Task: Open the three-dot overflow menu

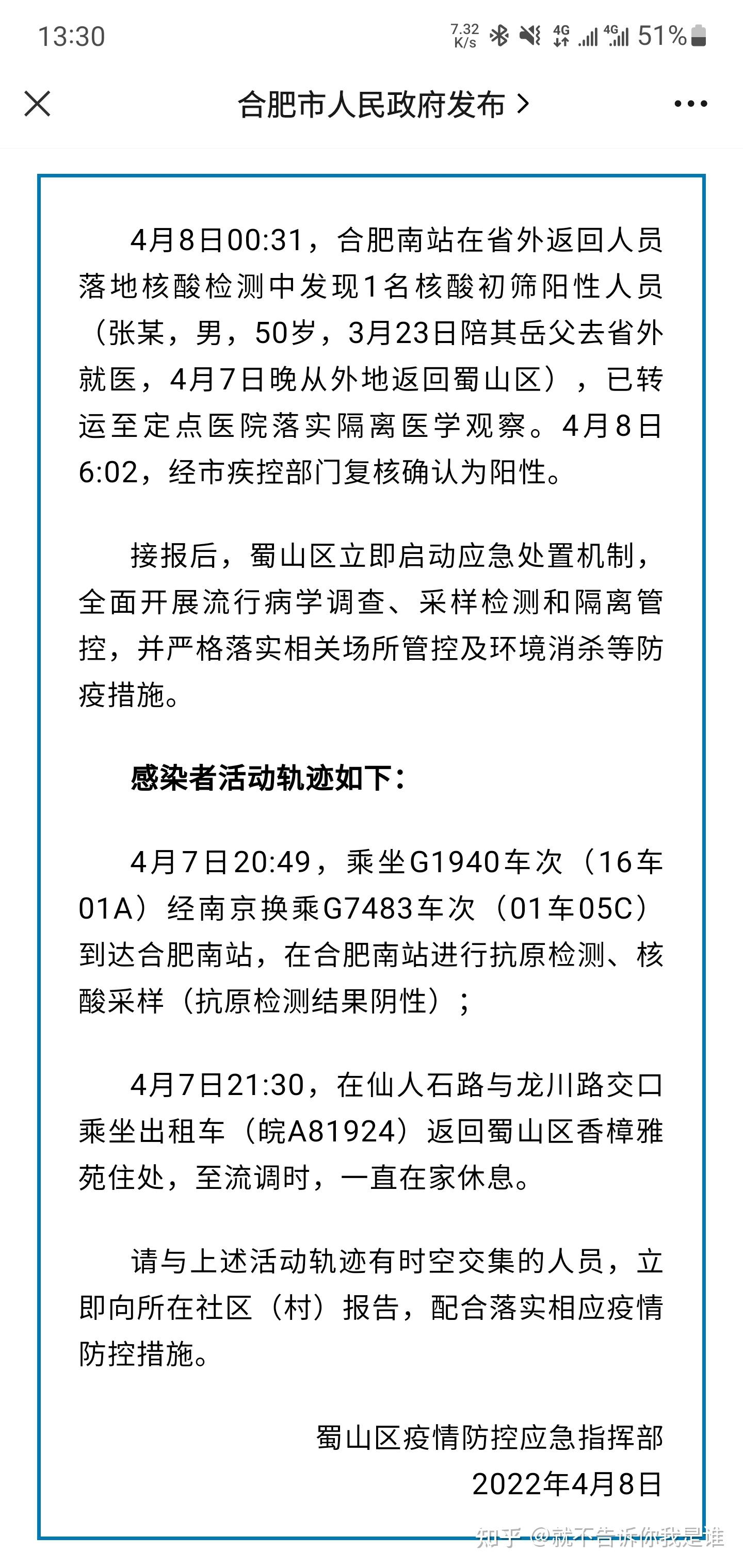Action: [690, 104]
